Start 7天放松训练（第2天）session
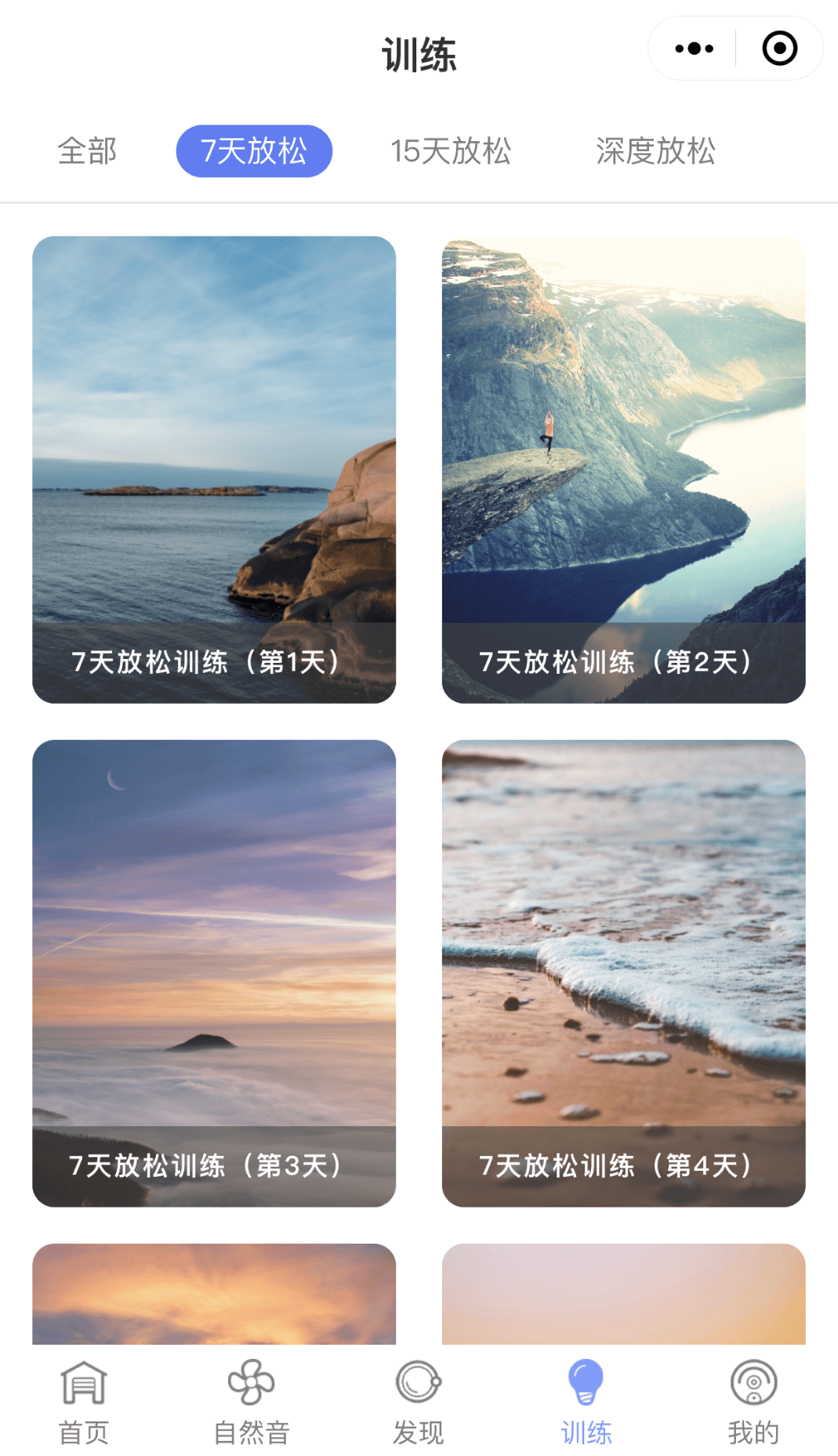 (x=623, y=469)
